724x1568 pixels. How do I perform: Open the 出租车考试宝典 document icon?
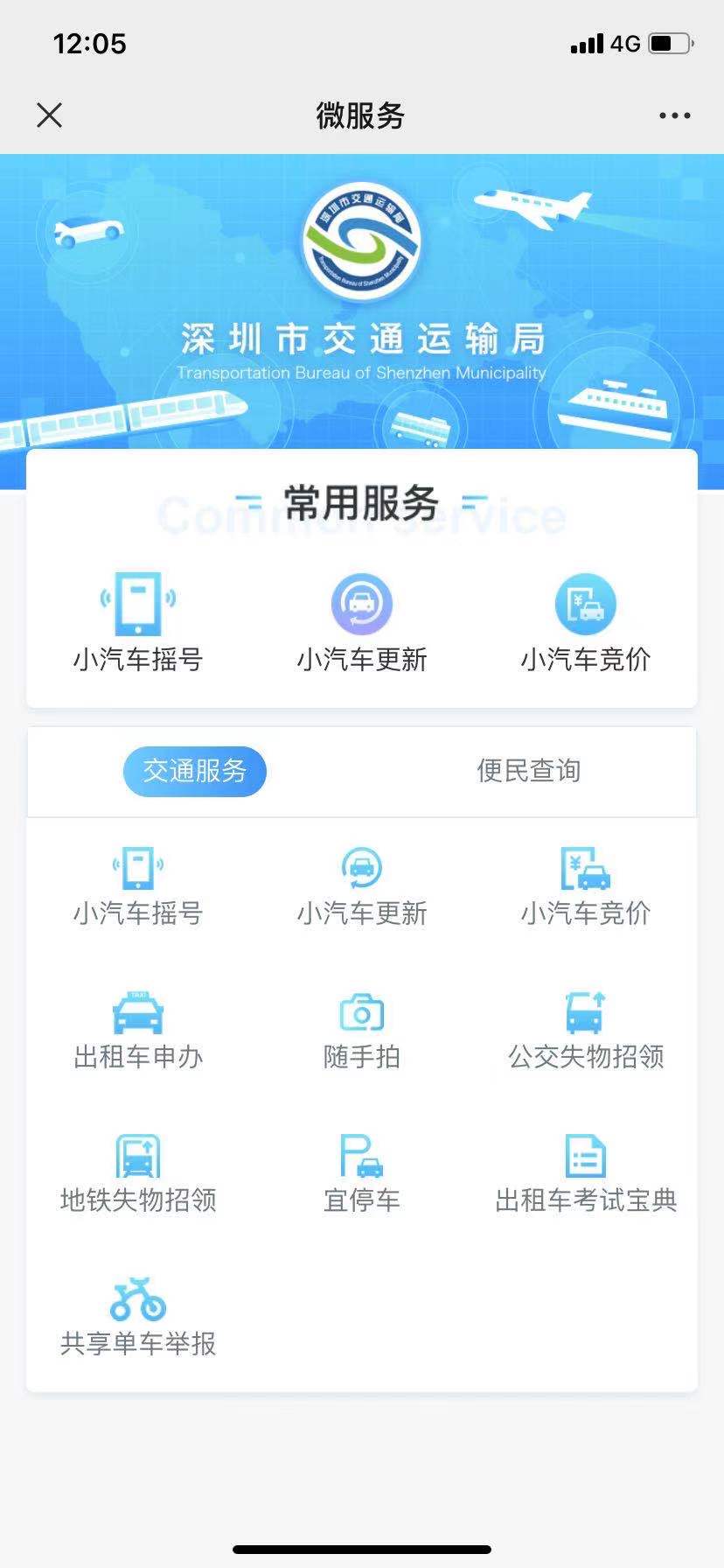click(x=586, y=1175)
